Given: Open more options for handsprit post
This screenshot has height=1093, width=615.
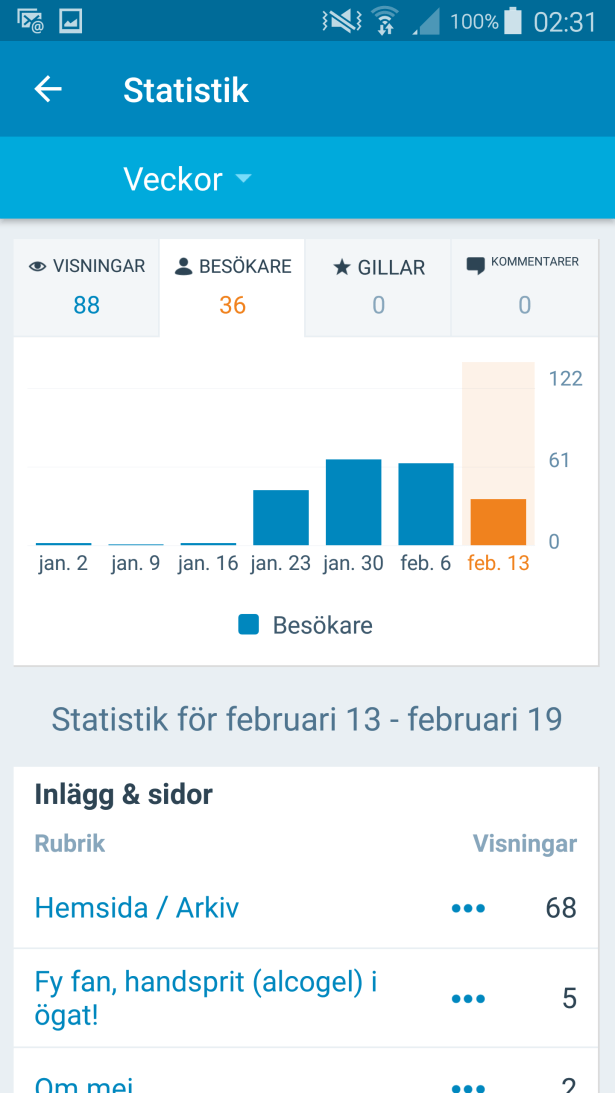Looking at the screenshot, I should (x=468, y=998).
